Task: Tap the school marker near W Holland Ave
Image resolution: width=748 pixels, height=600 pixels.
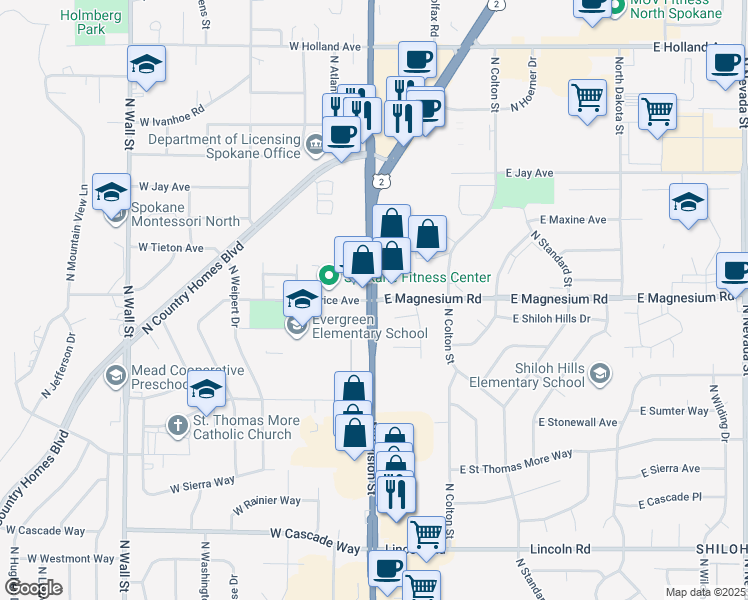Action: [147, 66]
